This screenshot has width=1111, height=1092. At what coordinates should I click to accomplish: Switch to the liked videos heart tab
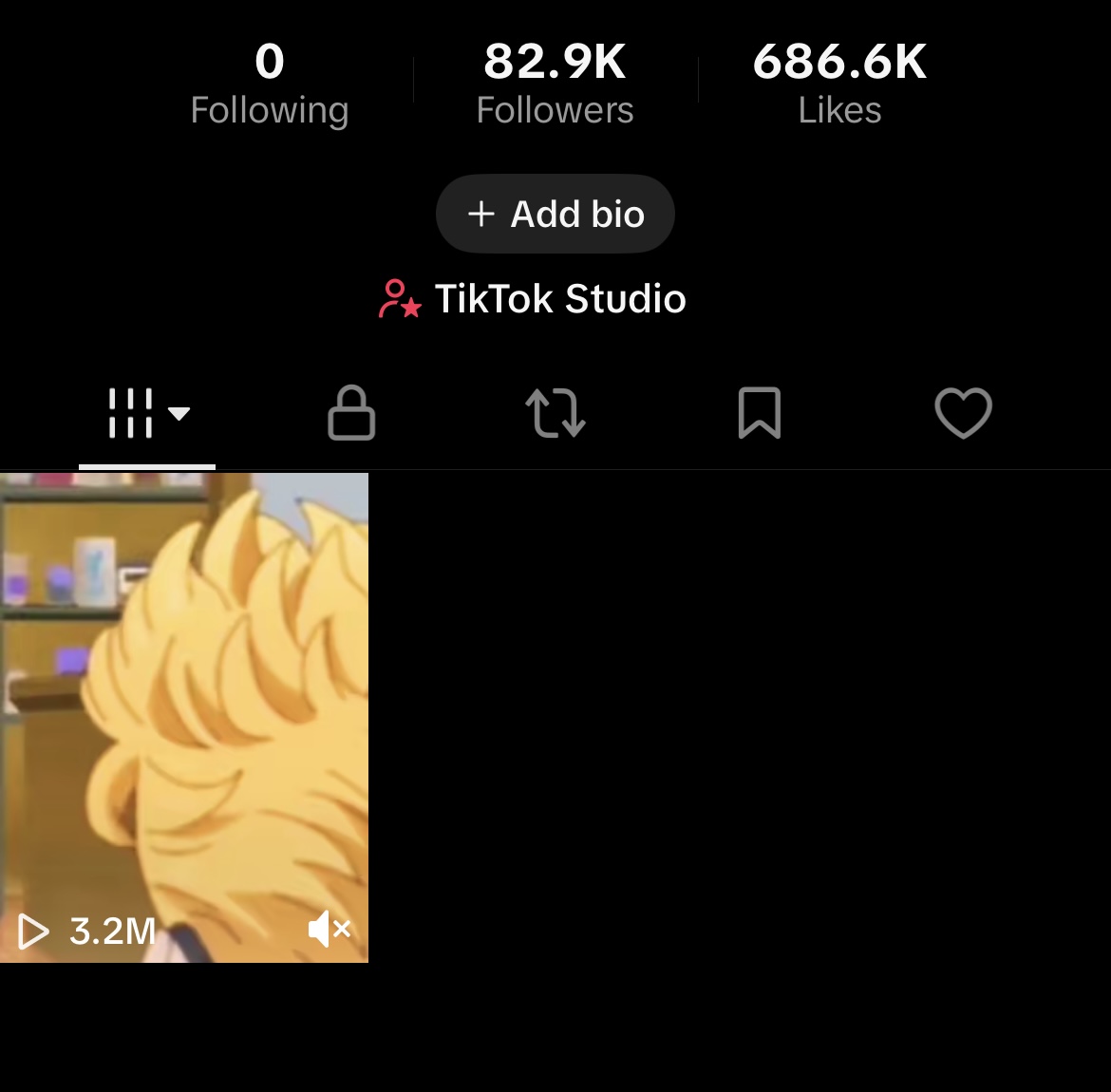click(x=963, y=413)
